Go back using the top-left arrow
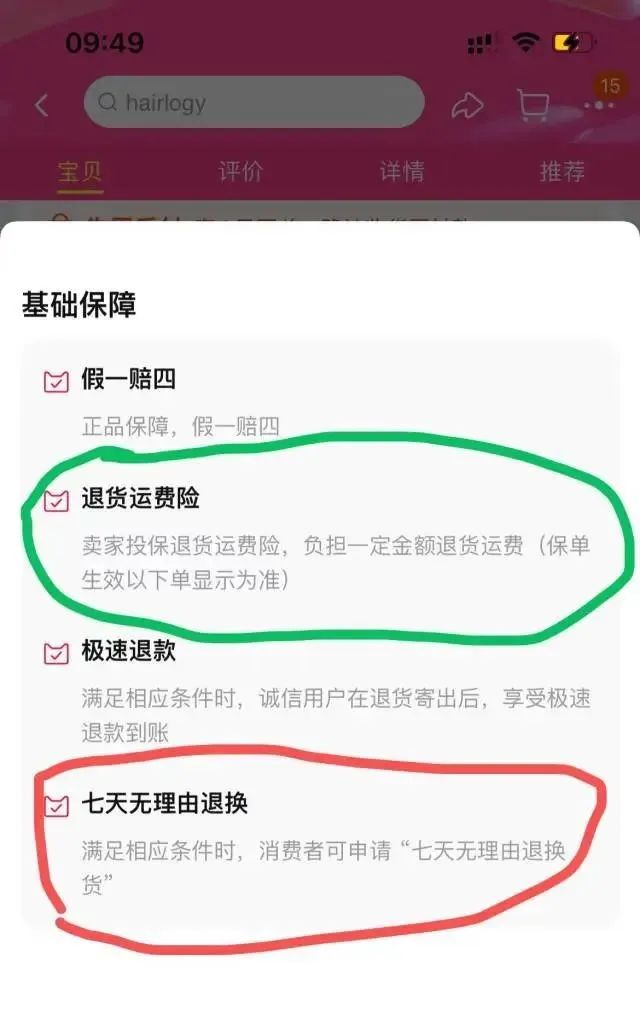 coord(41,104)
